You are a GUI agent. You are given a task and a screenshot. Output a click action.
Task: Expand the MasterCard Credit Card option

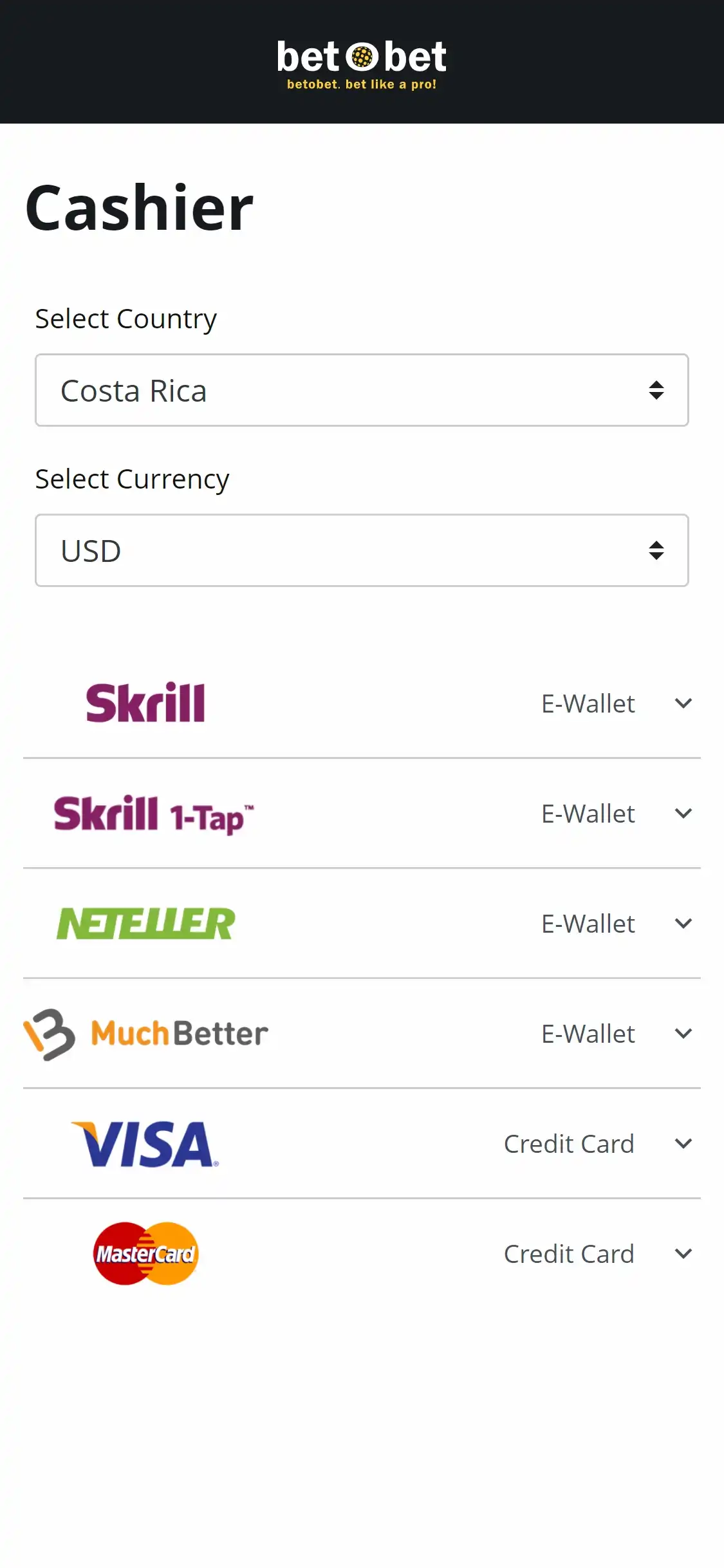[x=683, y=1253]
